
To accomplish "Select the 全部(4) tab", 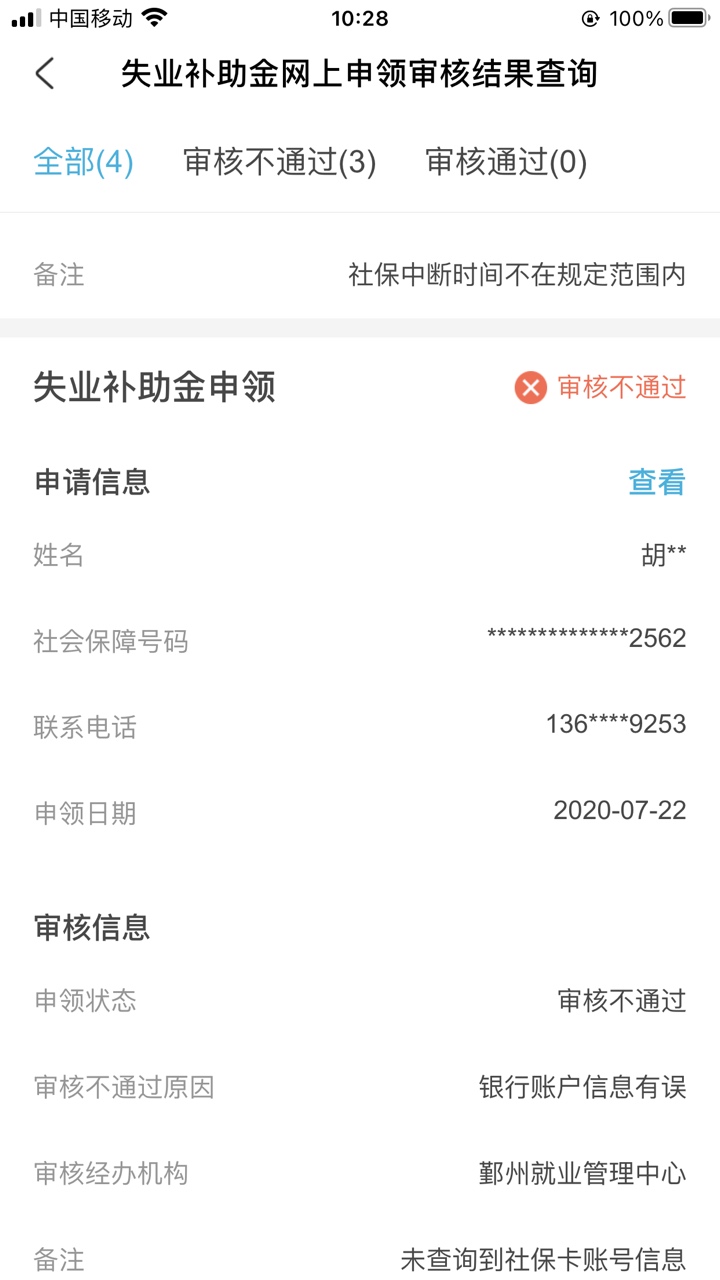I will [84, 162].
